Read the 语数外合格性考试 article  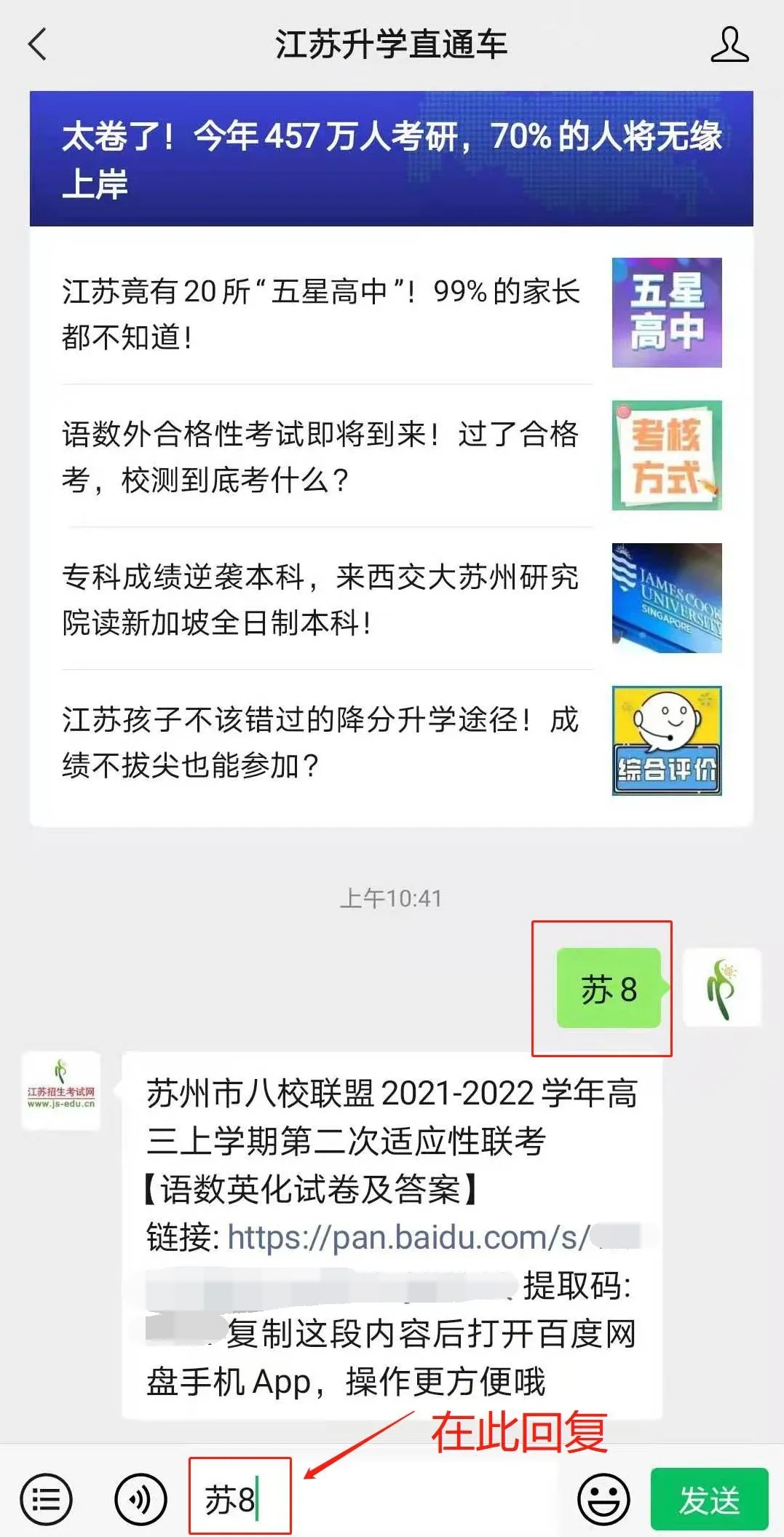(x=320, y=457)
